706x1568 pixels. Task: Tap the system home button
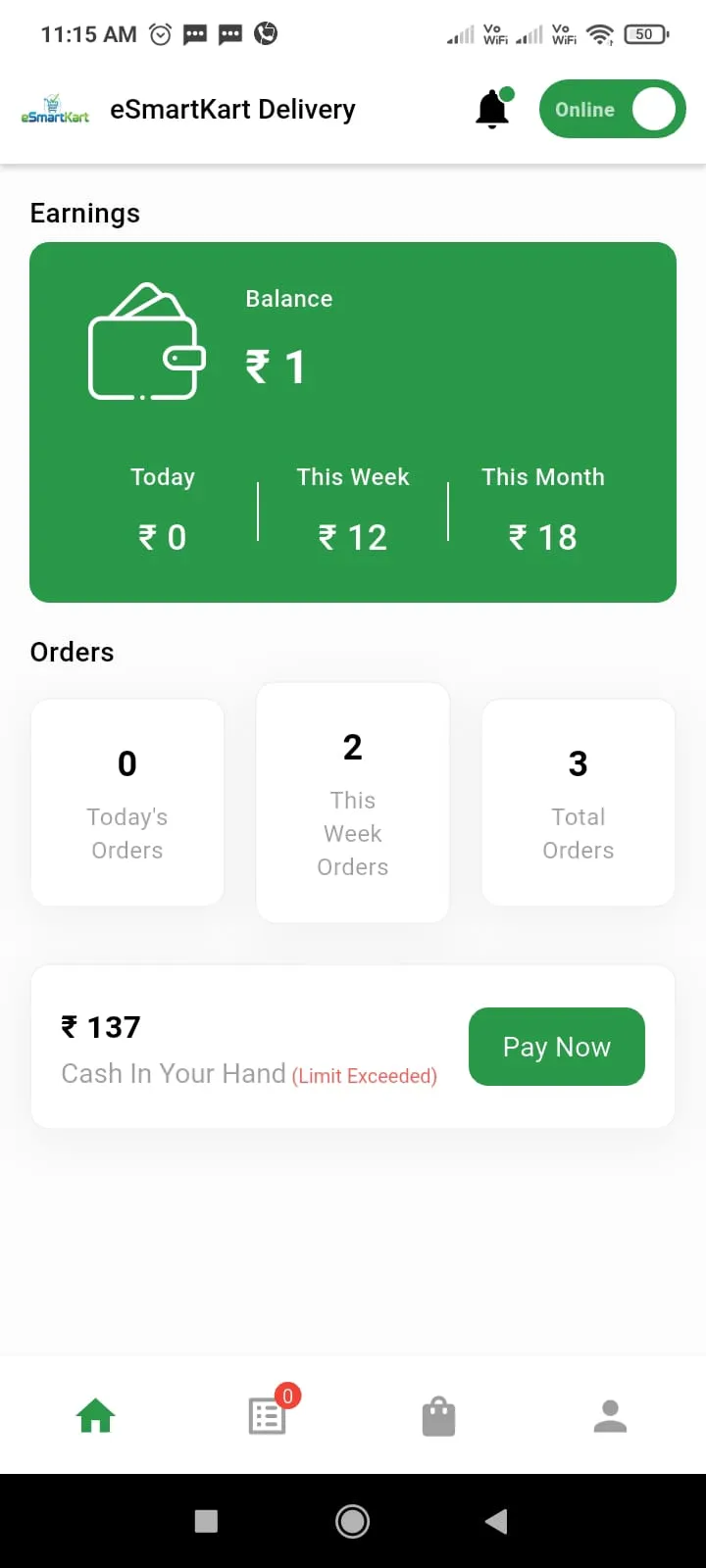pos(353,1521)
